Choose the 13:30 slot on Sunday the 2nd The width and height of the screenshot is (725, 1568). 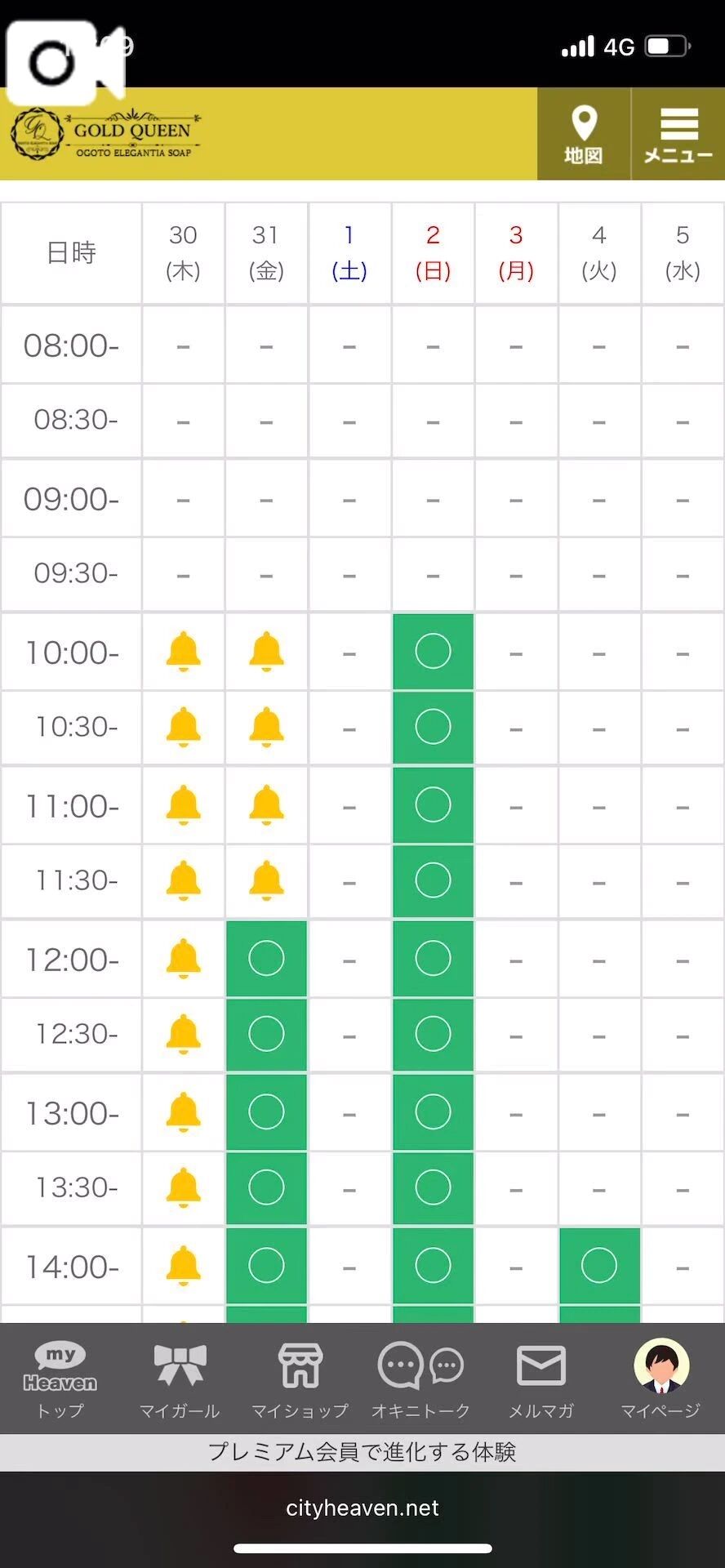[433, 1187]
